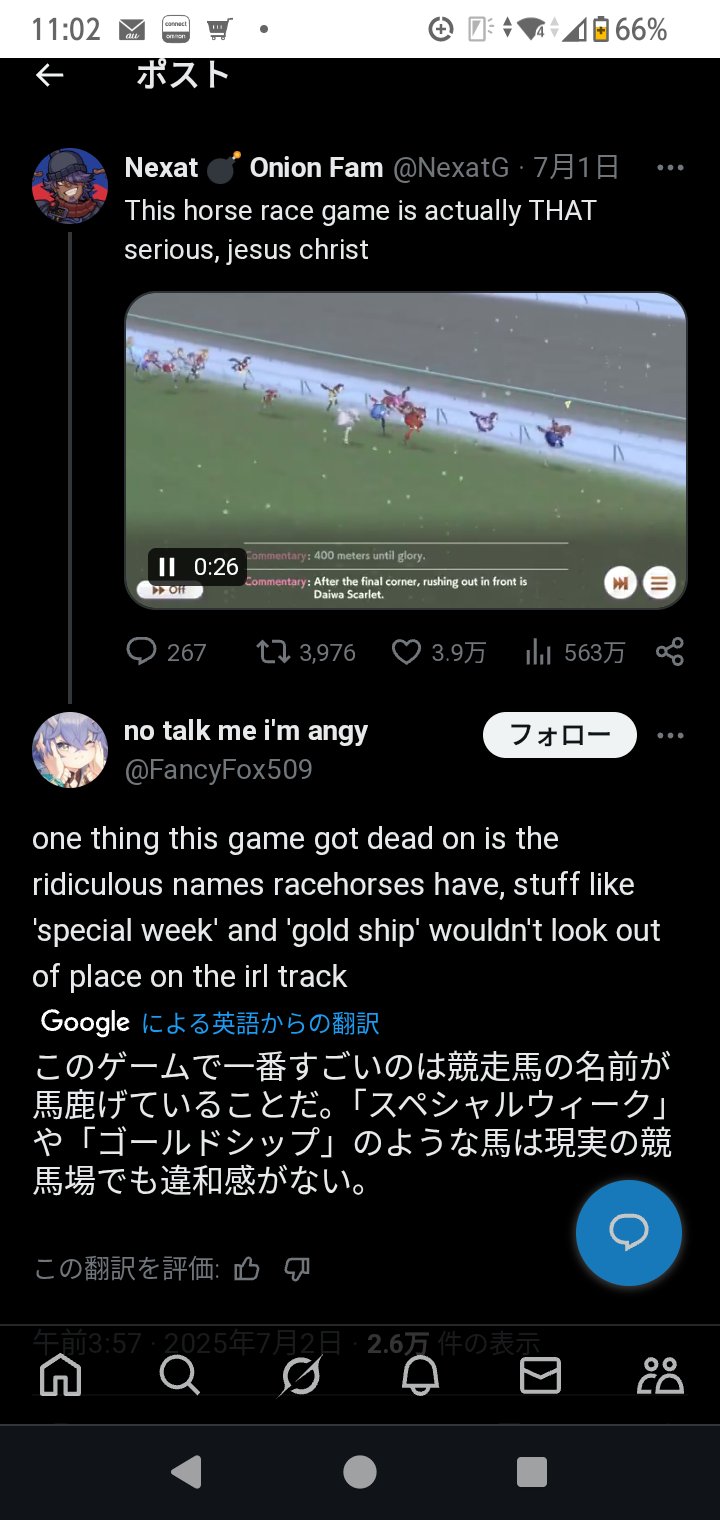Tap the floating reply button

[x=629, y=1233]
